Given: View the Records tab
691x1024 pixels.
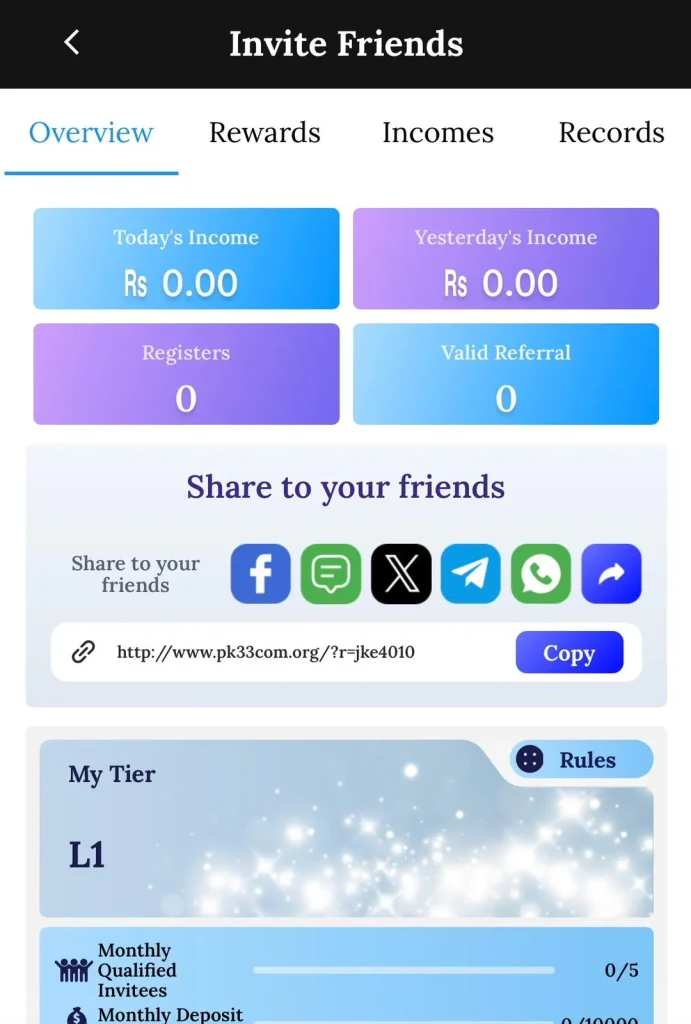Looking at the screenshot, I should (x=611, y=133).
